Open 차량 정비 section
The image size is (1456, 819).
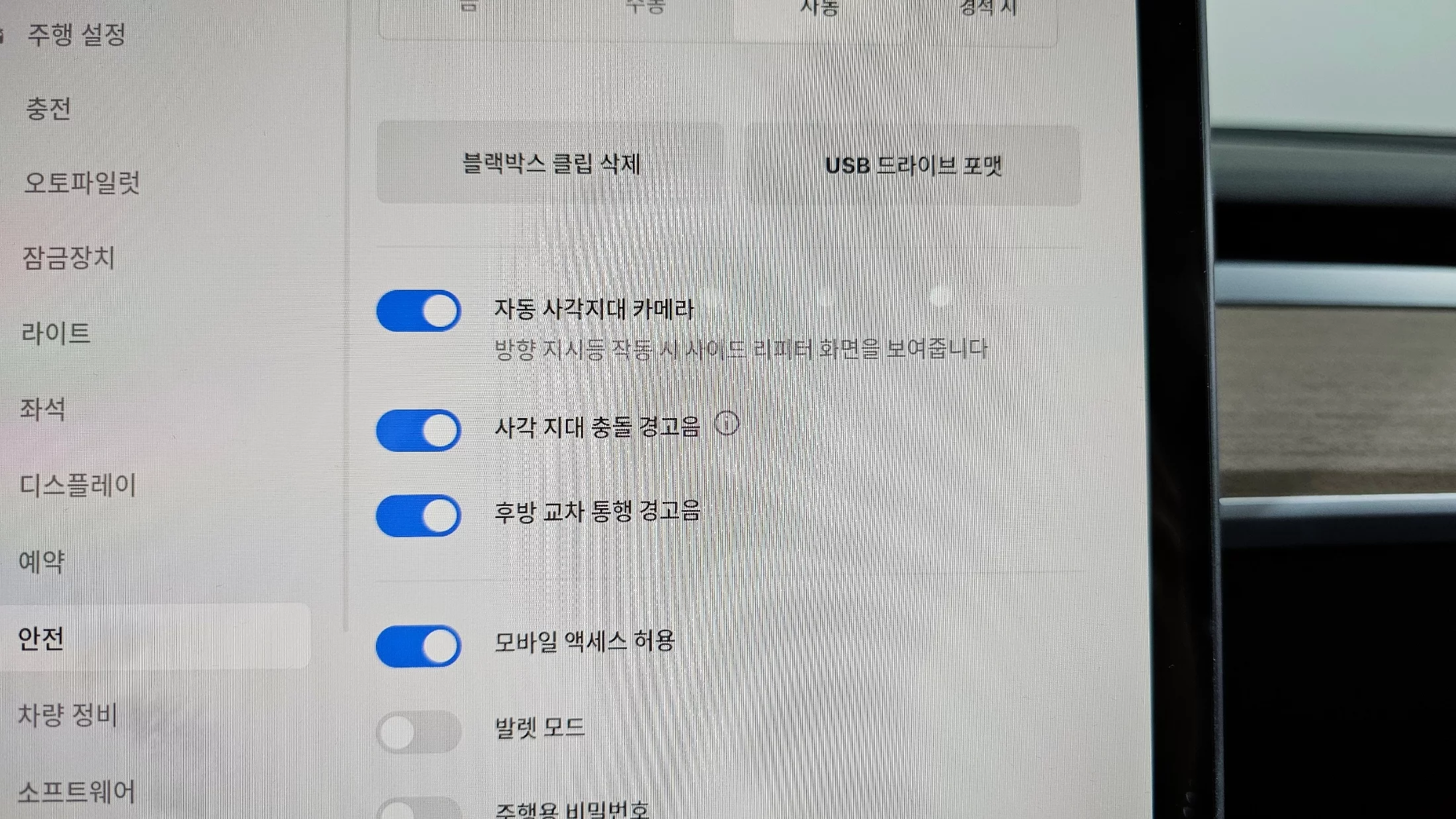pos(68,714)
